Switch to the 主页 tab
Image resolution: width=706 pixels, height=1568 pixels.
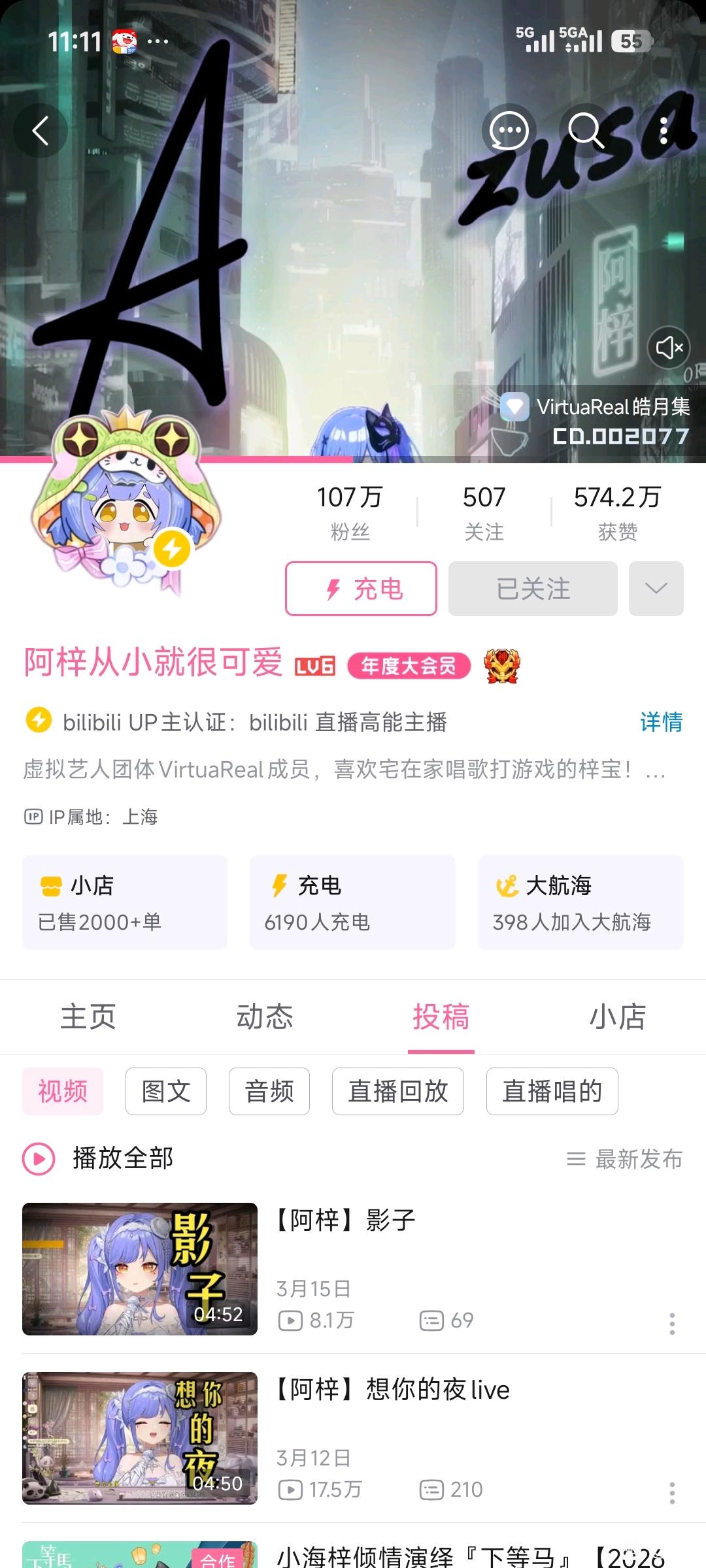coord(88,1017)
